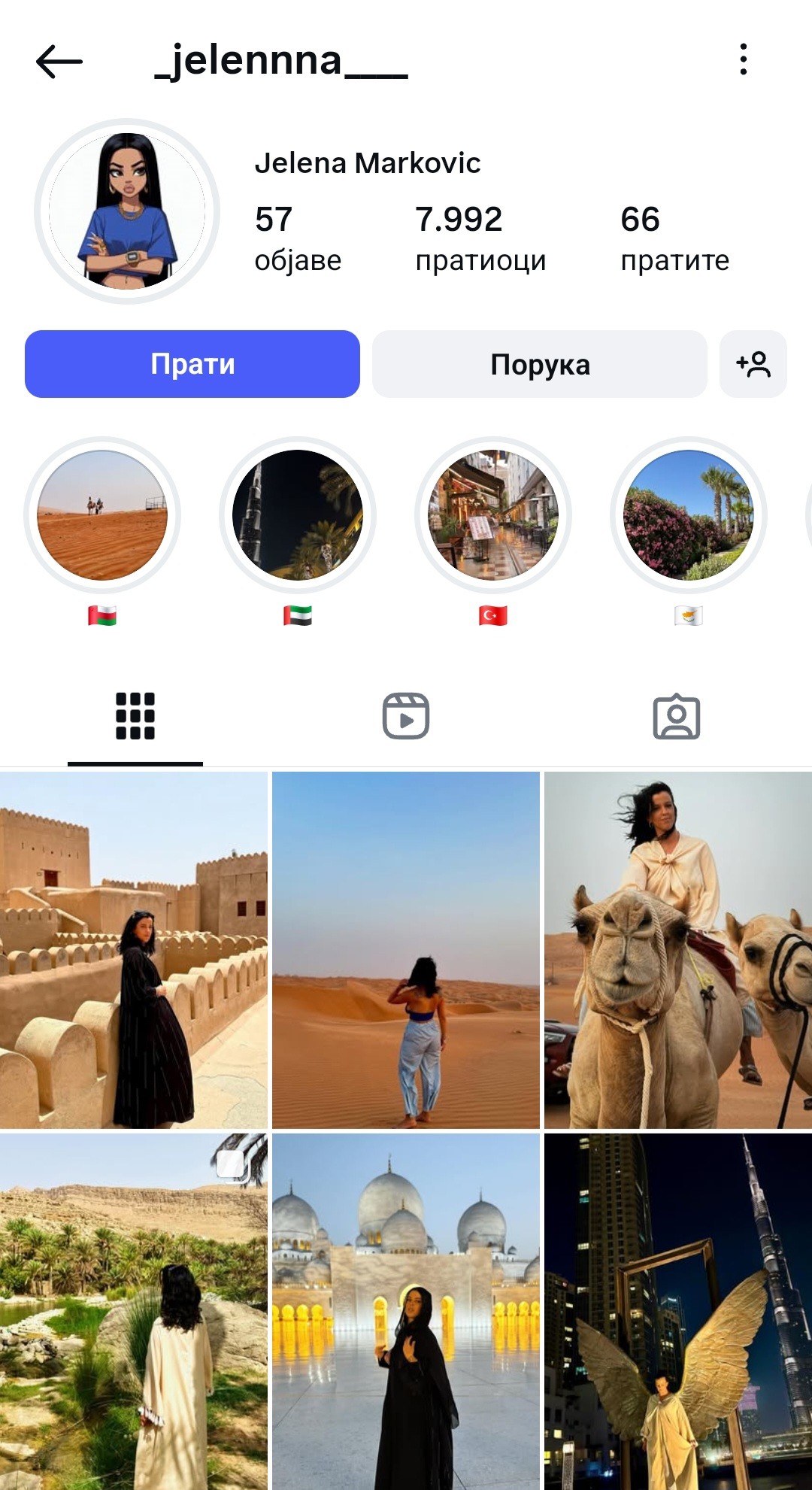Viewport: 812px width, 1490px height.
Task: Open the desert dunes post
Action: (406, 950)
